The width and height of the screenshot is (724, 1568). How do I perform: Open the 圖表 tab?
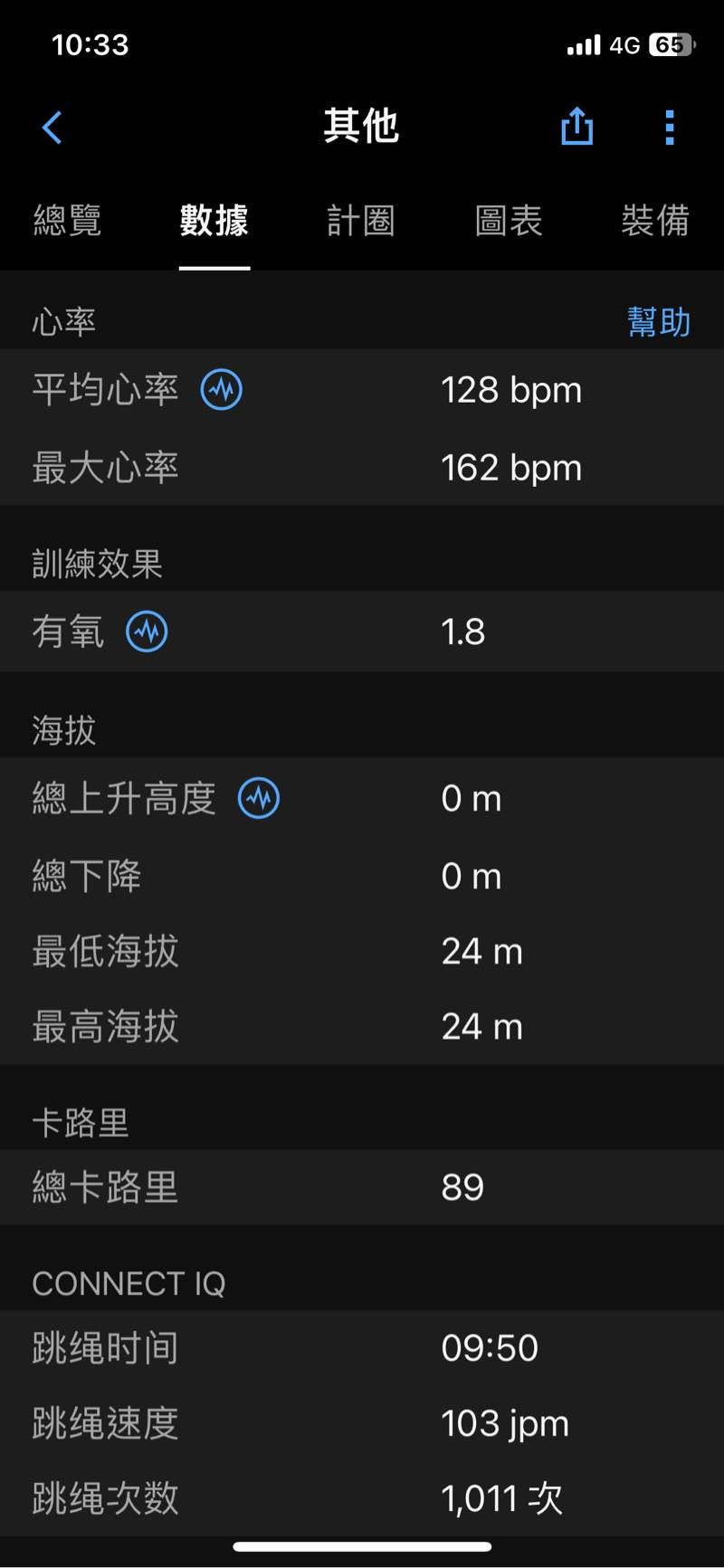coord(509,221)
